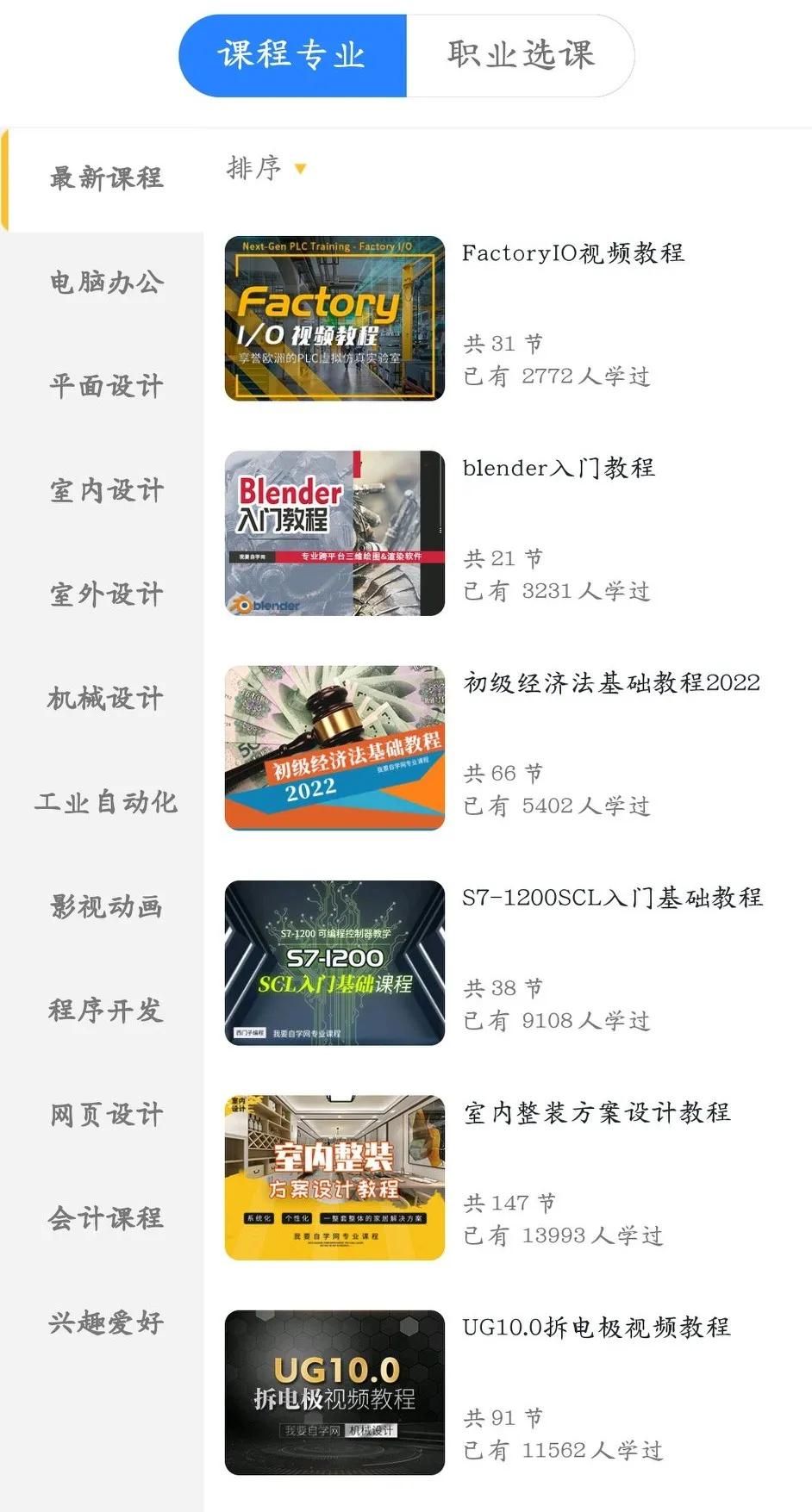This screenshot has height=1512, width=812.
Task: Go to the 机械设计 category
Action: coord(106,698)
